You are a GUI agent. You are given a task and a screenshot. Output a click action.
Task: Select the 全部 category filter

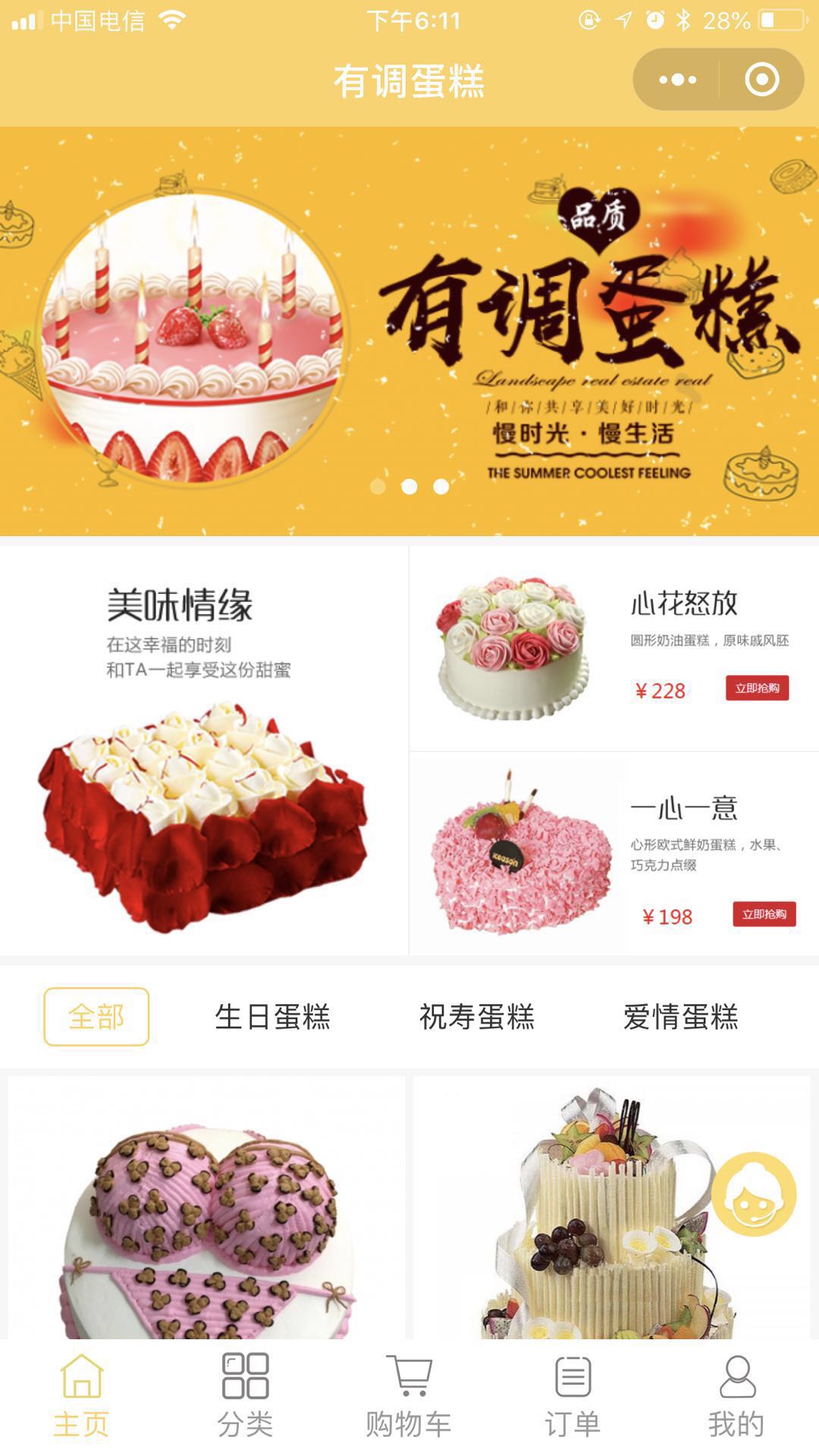pyautogui.click(x=96, y=1017)
